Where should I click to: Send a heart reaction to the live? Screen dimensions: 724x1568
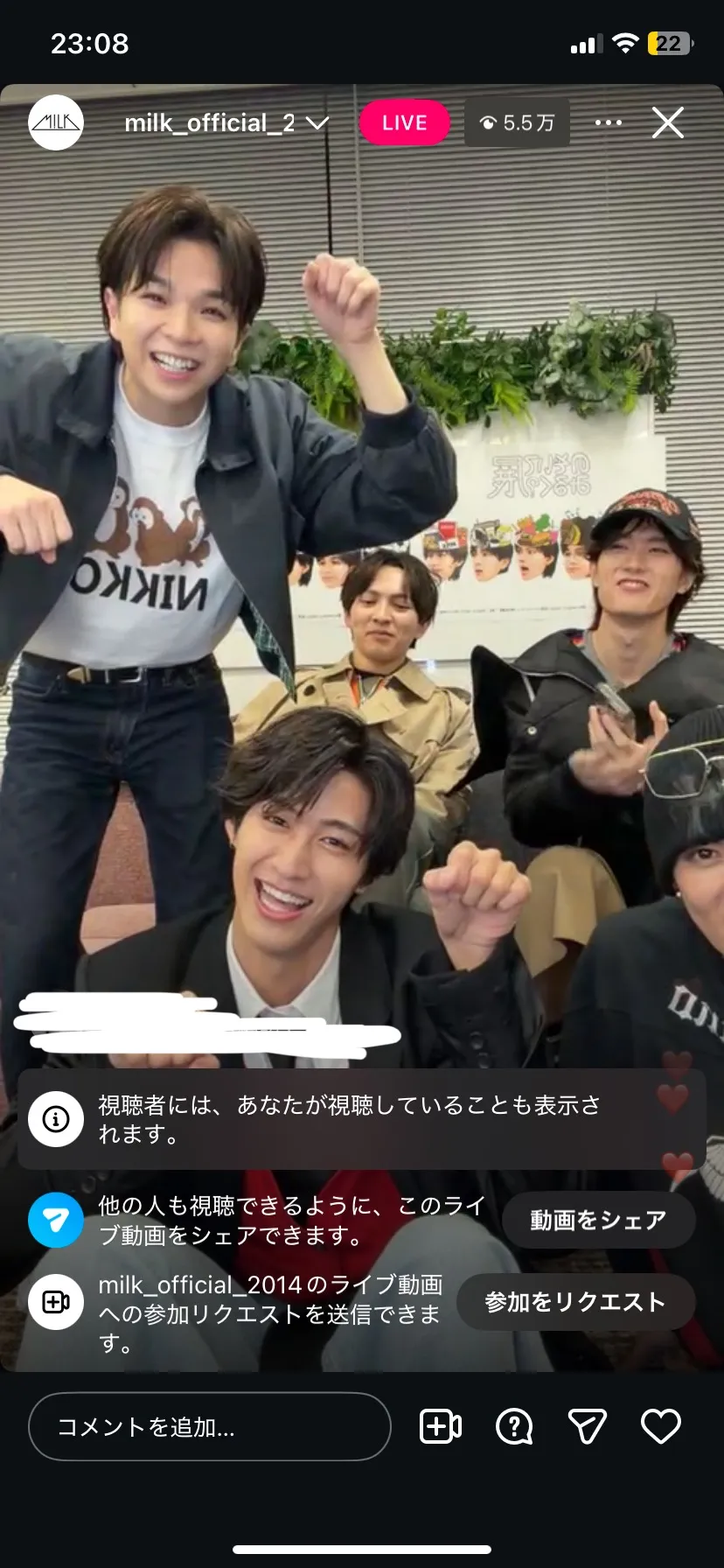pyautogui.click(x=661, y=1427)
